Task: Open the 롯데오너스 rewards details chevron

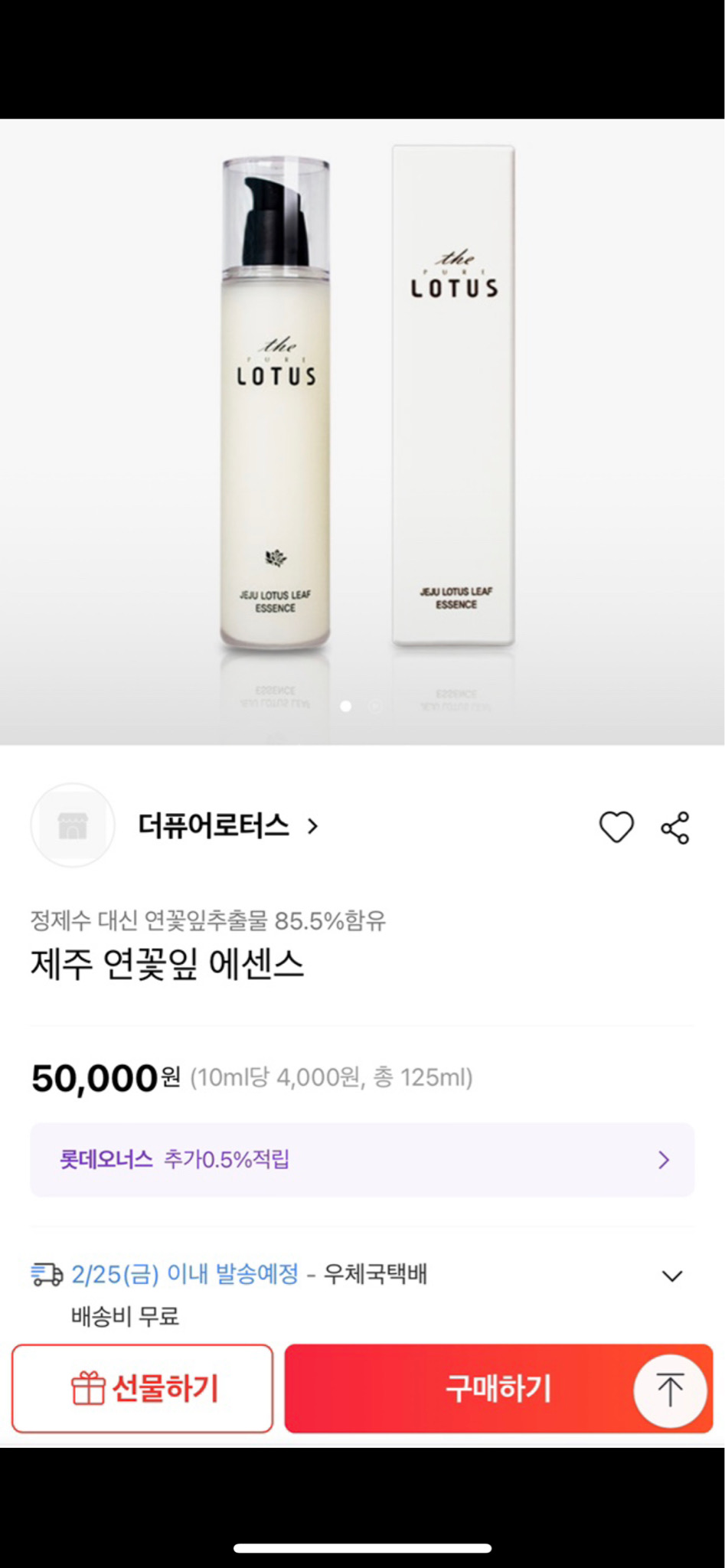Action: pos(663,1160)
